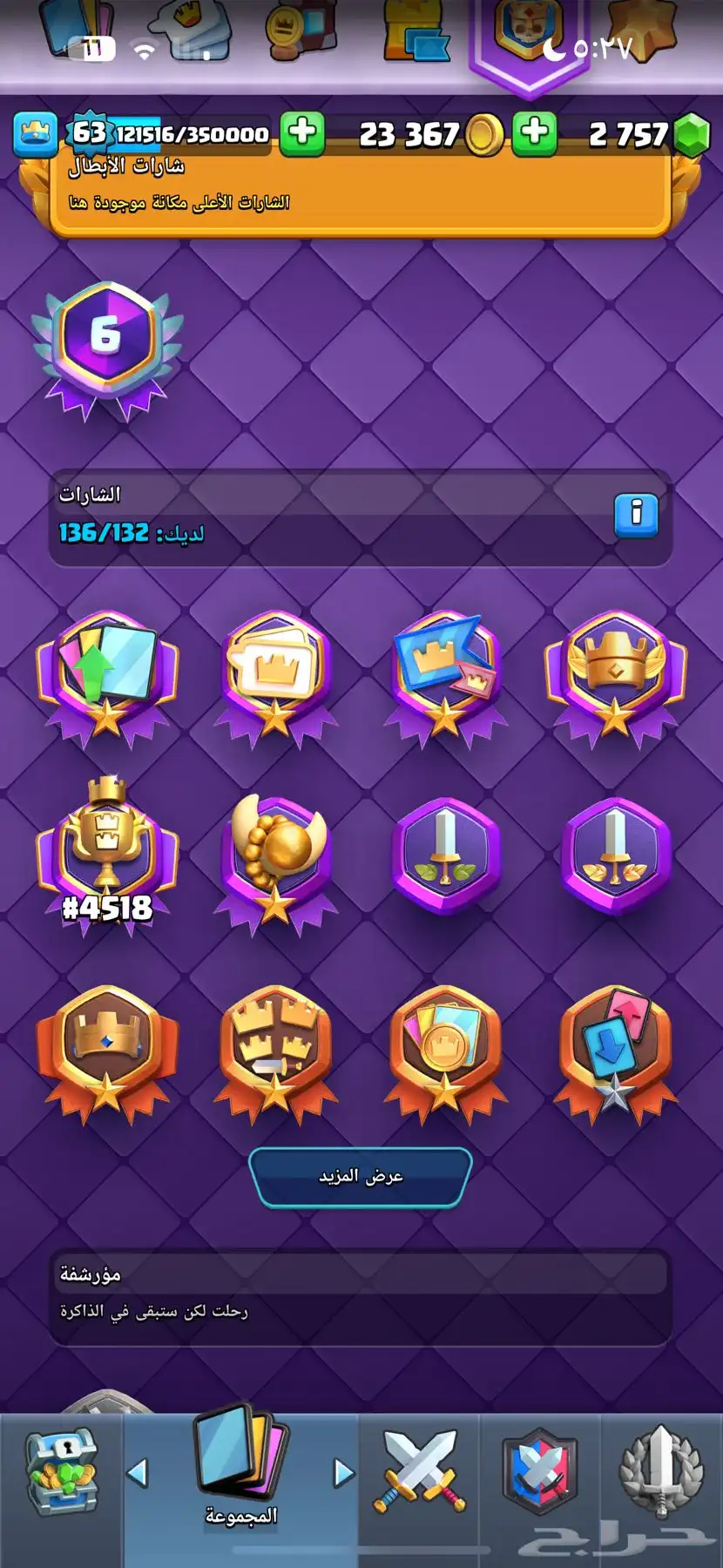Open the card upgrade green arrow badge

(x=106, y=675)
